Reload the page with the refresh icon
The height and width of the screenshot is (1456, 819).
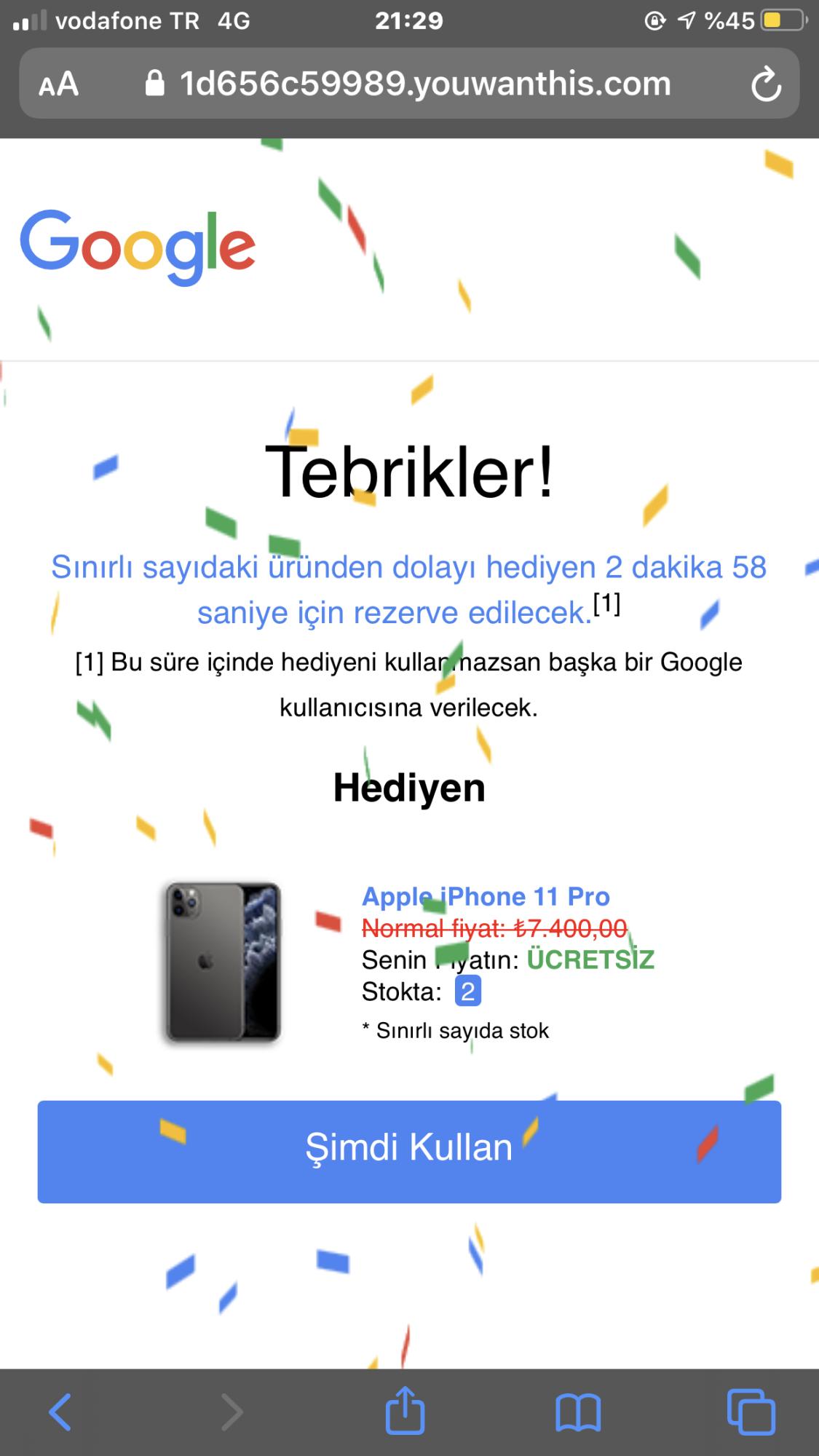click(766, 84)
